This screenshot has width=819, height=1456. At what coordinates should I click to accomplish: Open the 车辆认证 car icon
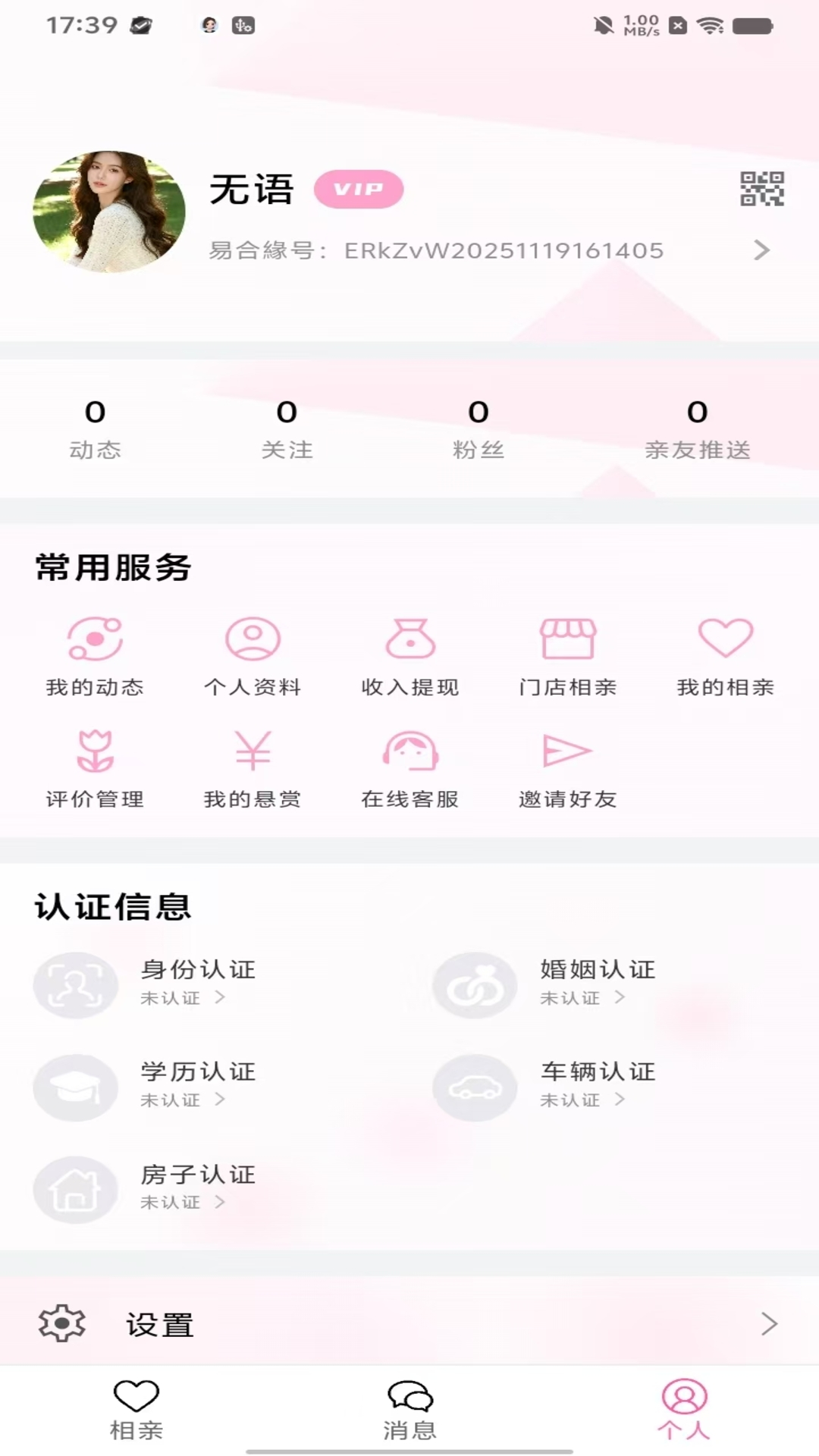point(475,1087)
